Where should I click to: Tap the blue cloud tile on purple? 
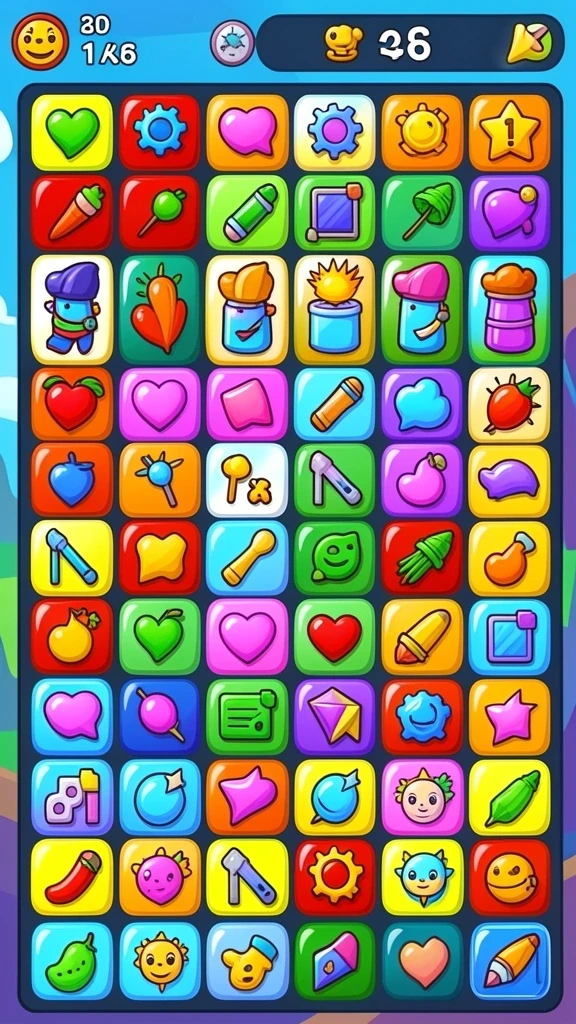[x=422, y=404]
